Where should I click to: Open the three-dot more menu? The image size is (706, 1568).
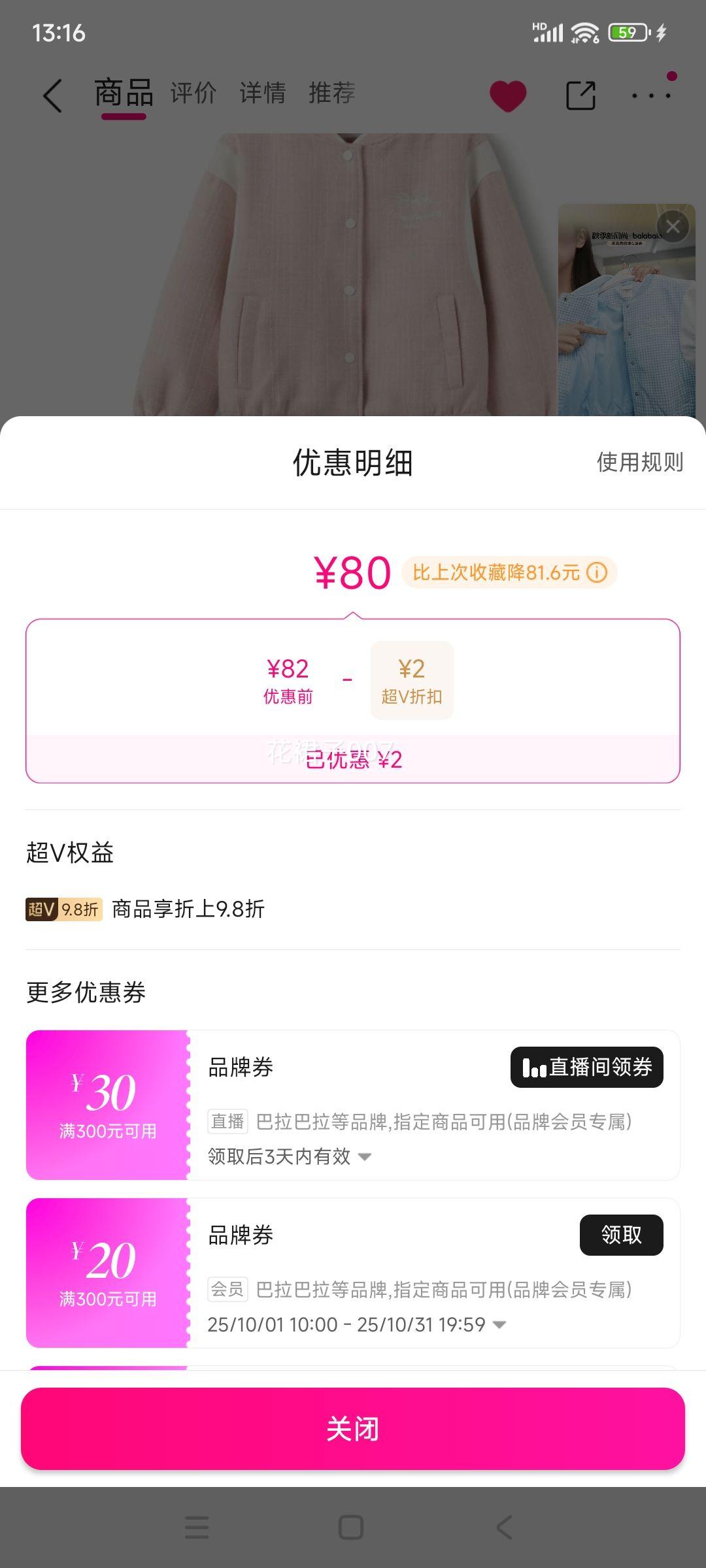[651, 95]
